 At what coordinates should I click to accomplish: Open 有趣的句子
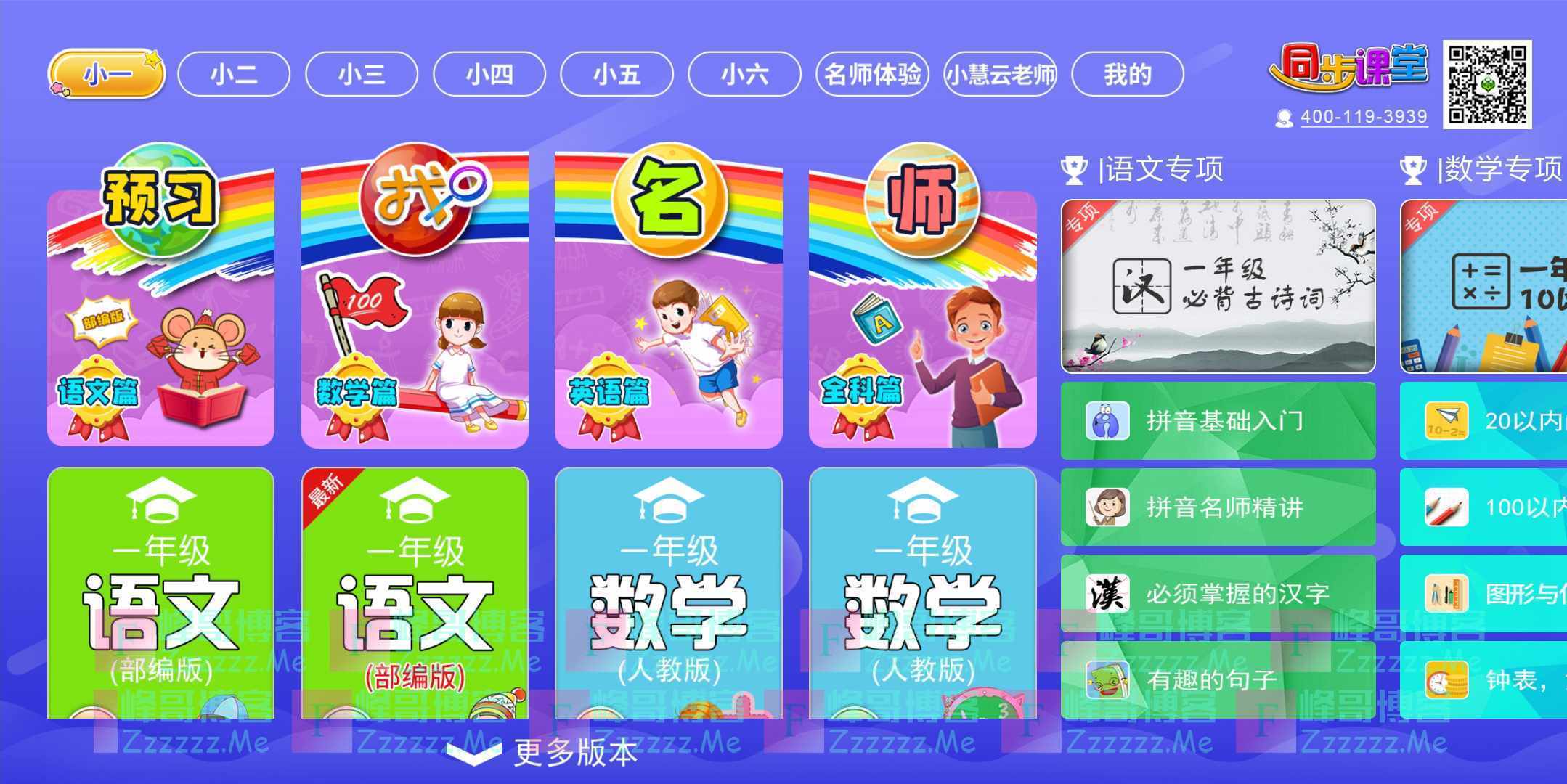1218,680
